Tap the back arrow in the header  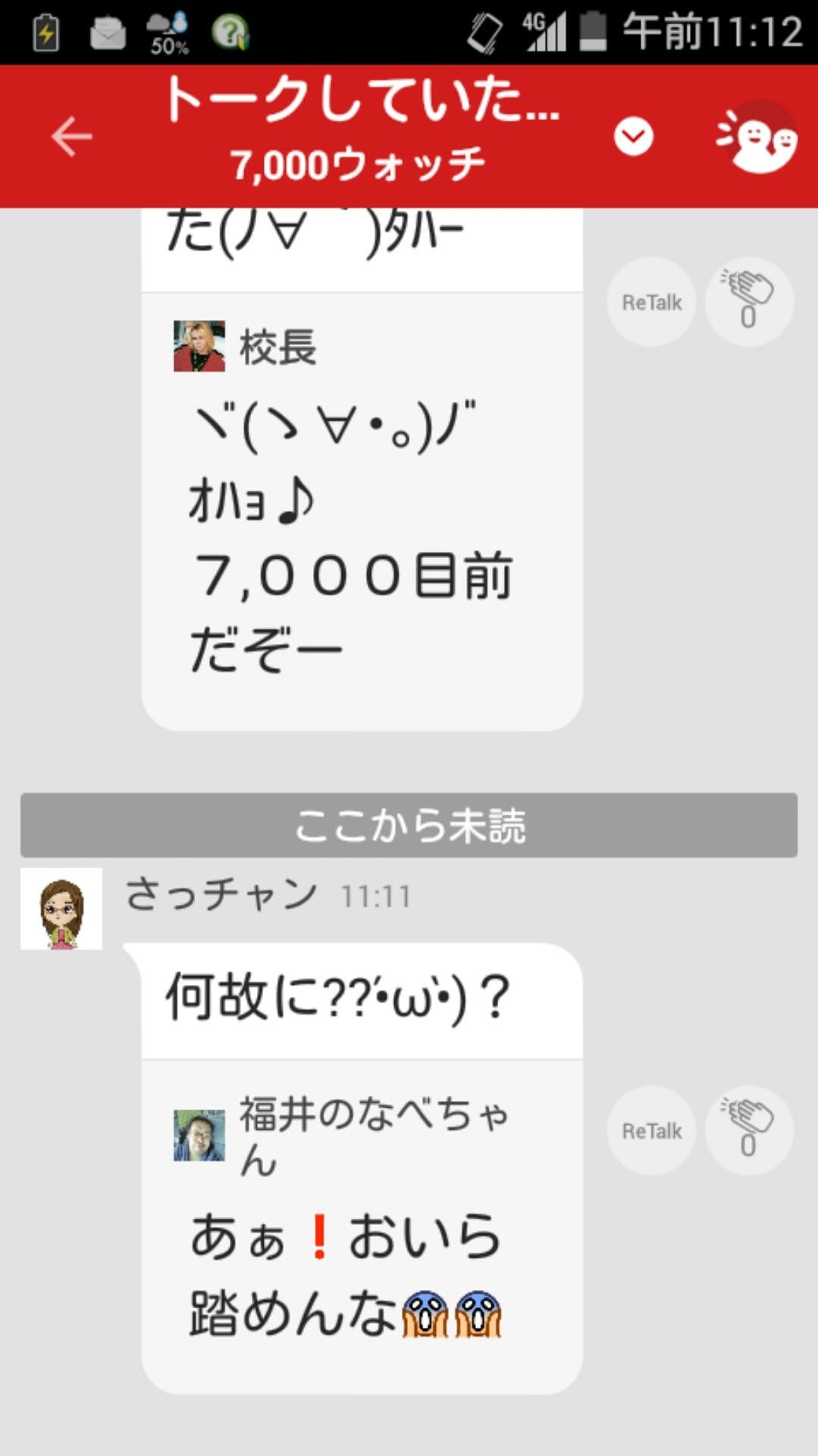(x=70, y=135)
